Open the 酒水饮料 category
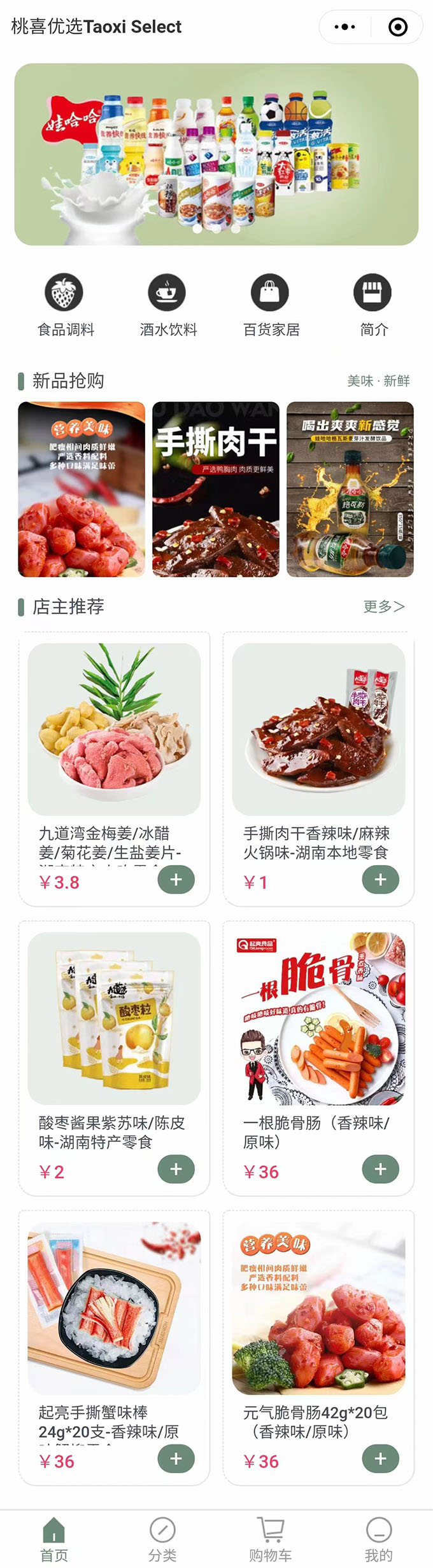Image resolution: width=433 pixels, height=1568 pixels. click(167, 305)
